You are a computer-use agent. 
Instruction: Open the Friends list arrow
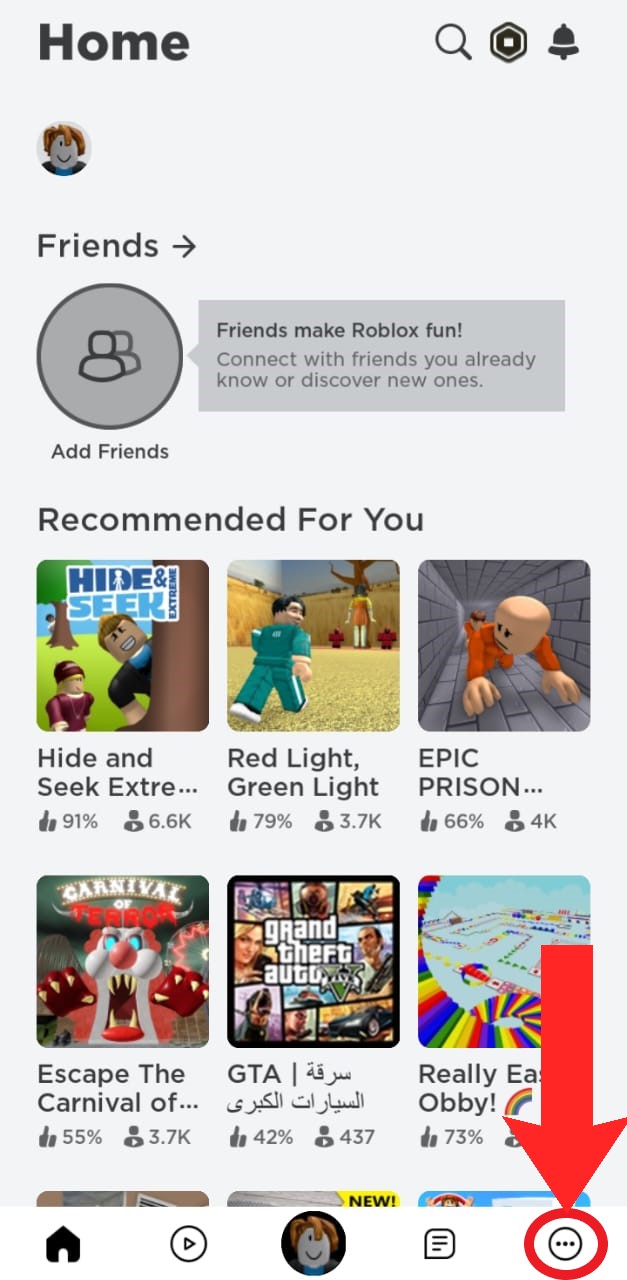click(x=184, y=246)
